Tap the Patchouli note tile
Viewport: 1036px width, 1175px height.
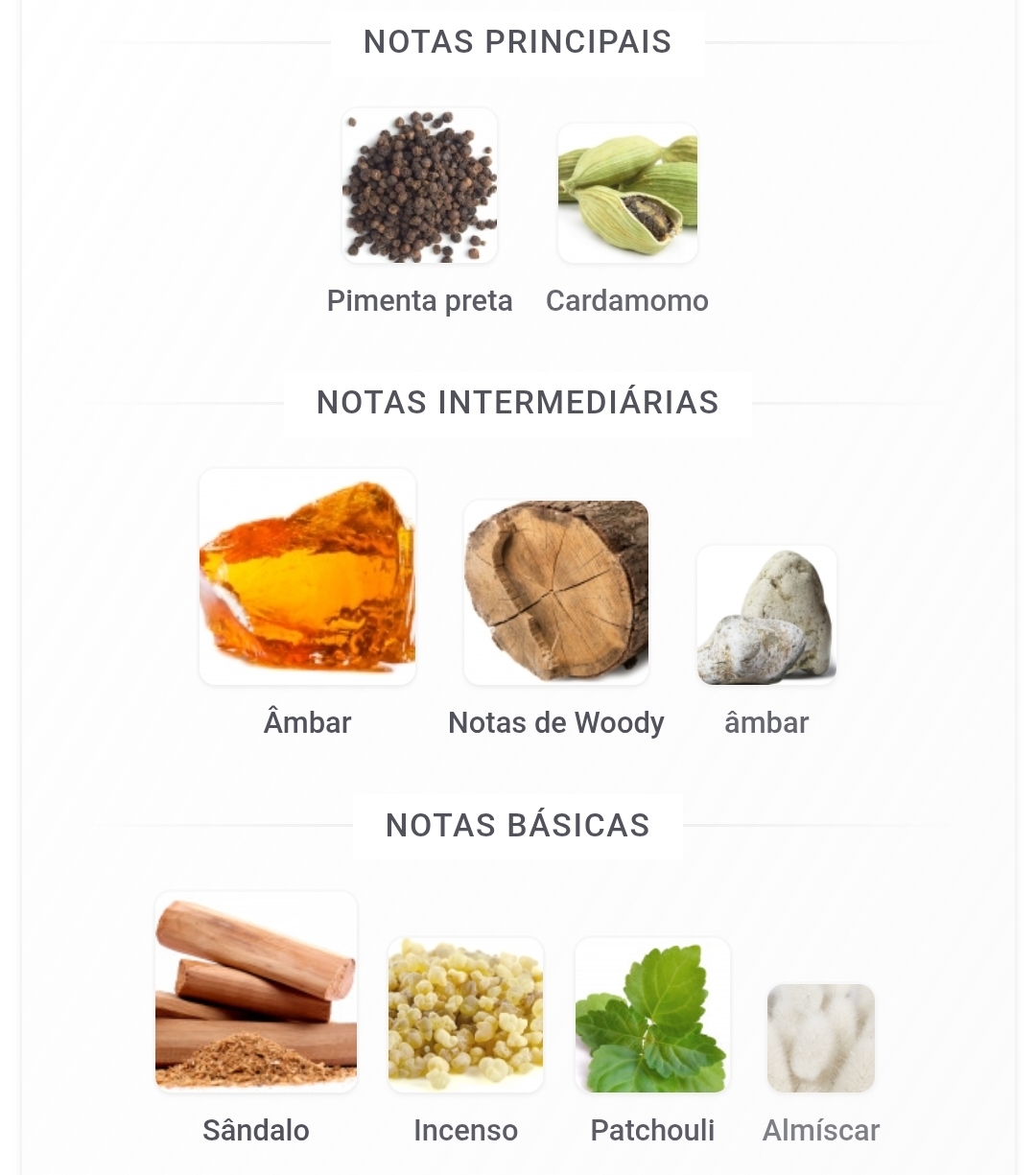[x=652, y=1015]
